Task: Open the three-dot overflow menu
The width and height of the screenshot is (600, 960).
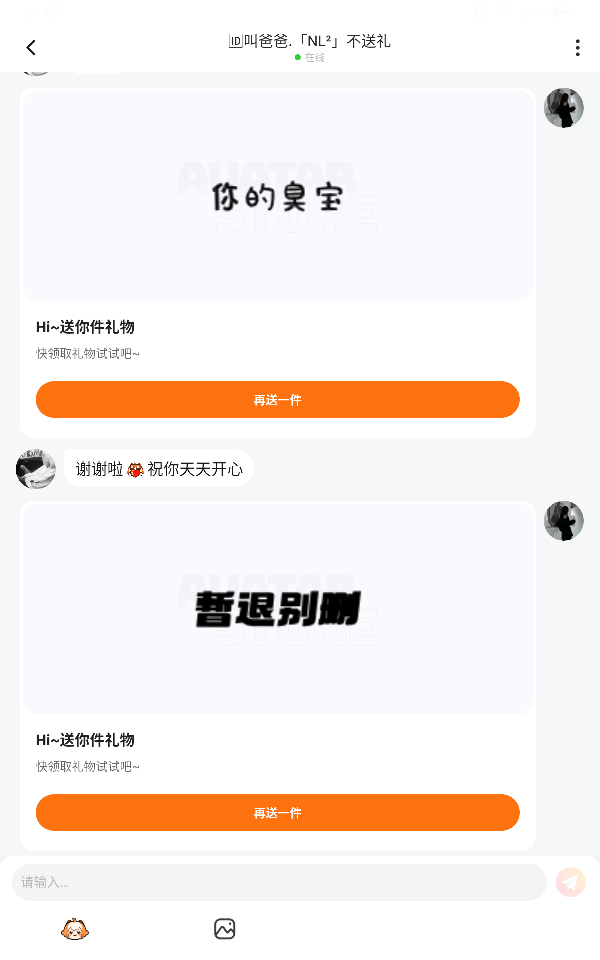Action: tap(577, 47)
